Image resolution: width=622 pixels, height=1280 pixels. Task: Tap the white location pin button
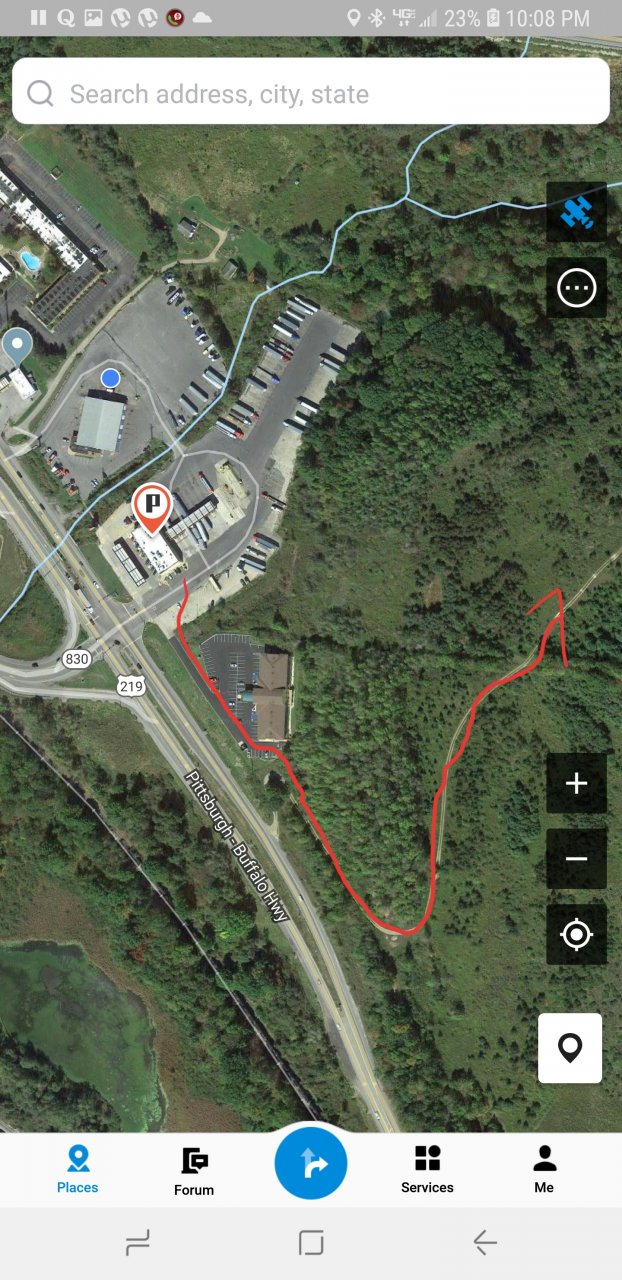coord(570,1048)
